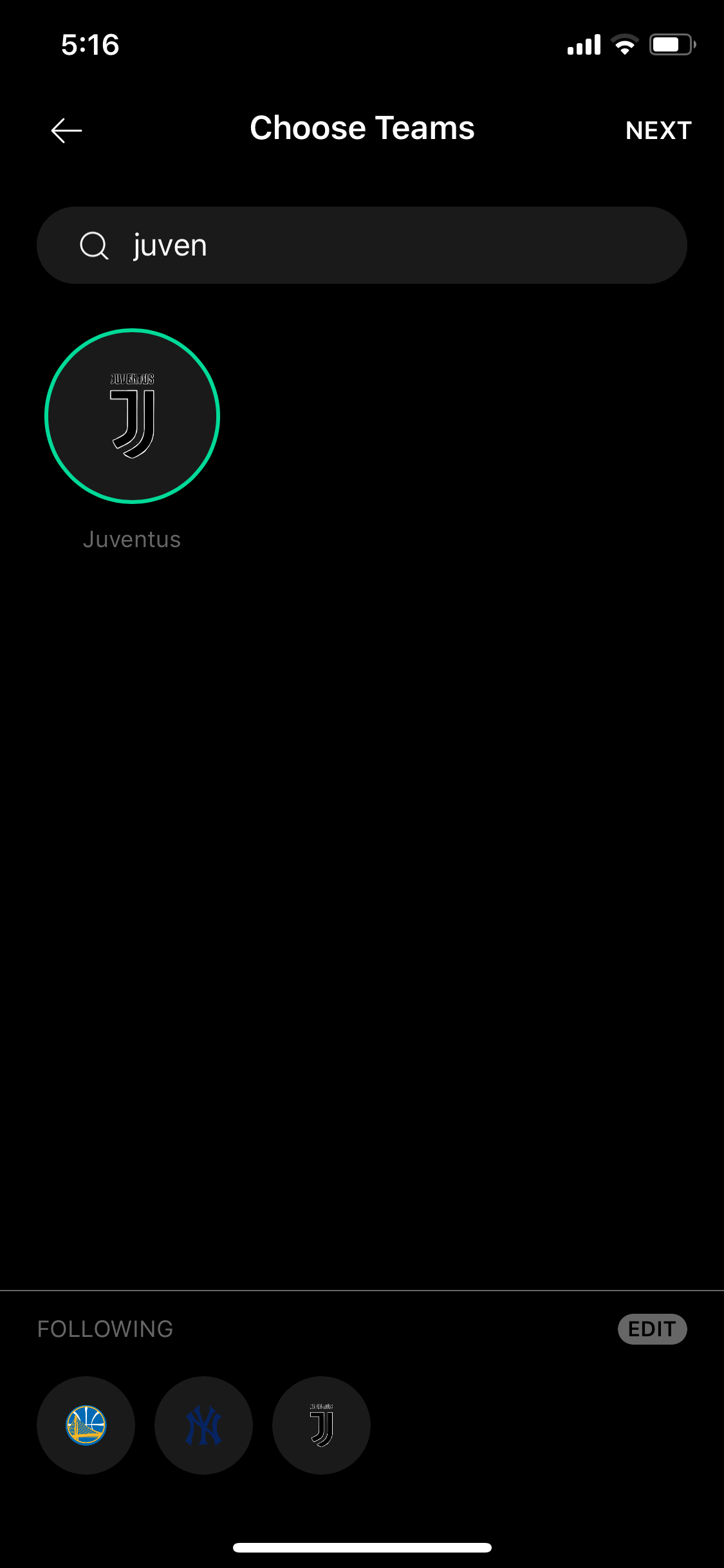
Task: Edit the Following list
Action: pyautogui.click(x=652, y=1329)
